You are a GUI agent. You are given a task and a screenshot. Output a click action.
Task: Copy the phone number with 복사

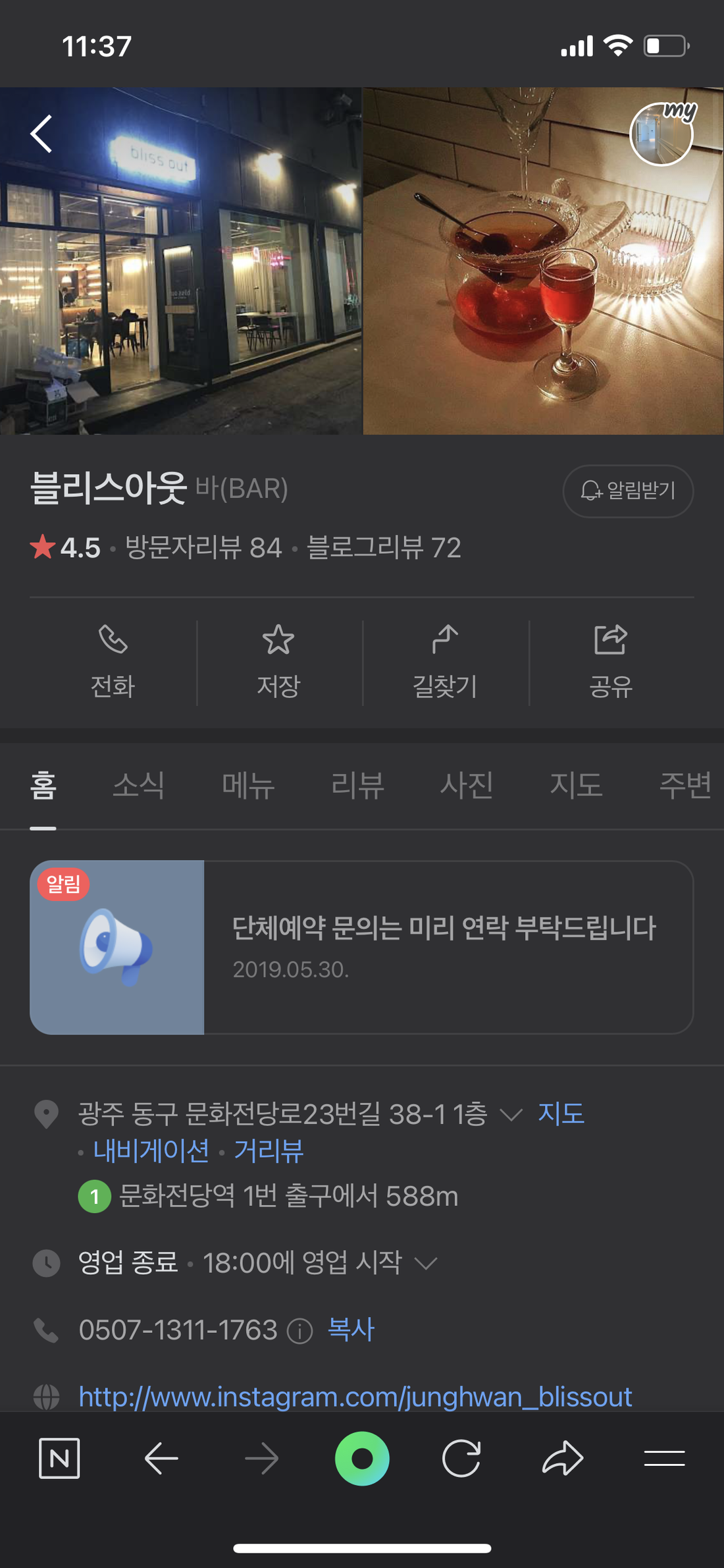point(351,1330)
